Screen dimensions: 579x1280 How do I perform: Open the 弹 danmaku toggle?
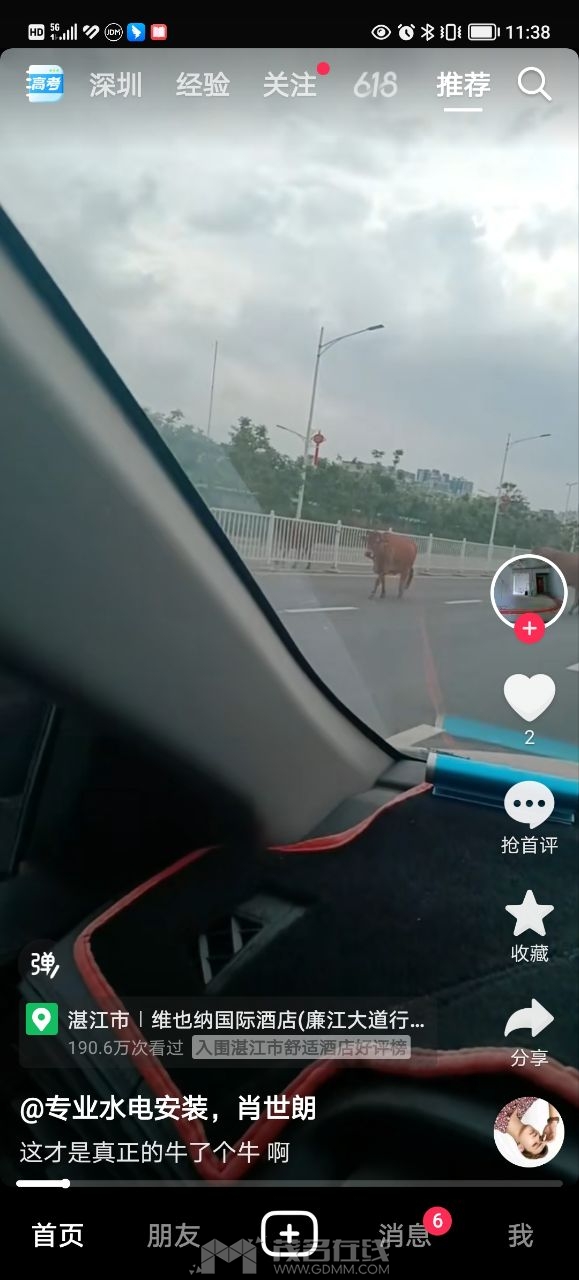click(x=44, y=964)
